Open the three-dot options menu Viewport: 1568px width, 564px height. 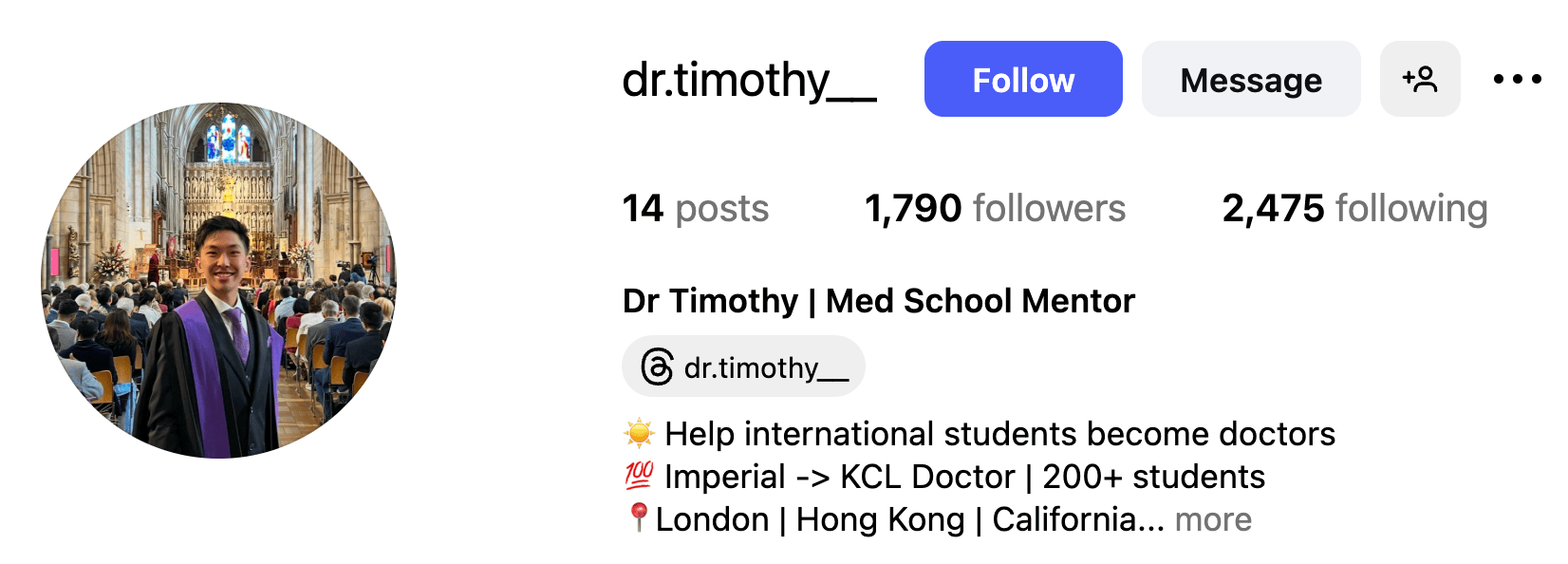point(1516,80)
